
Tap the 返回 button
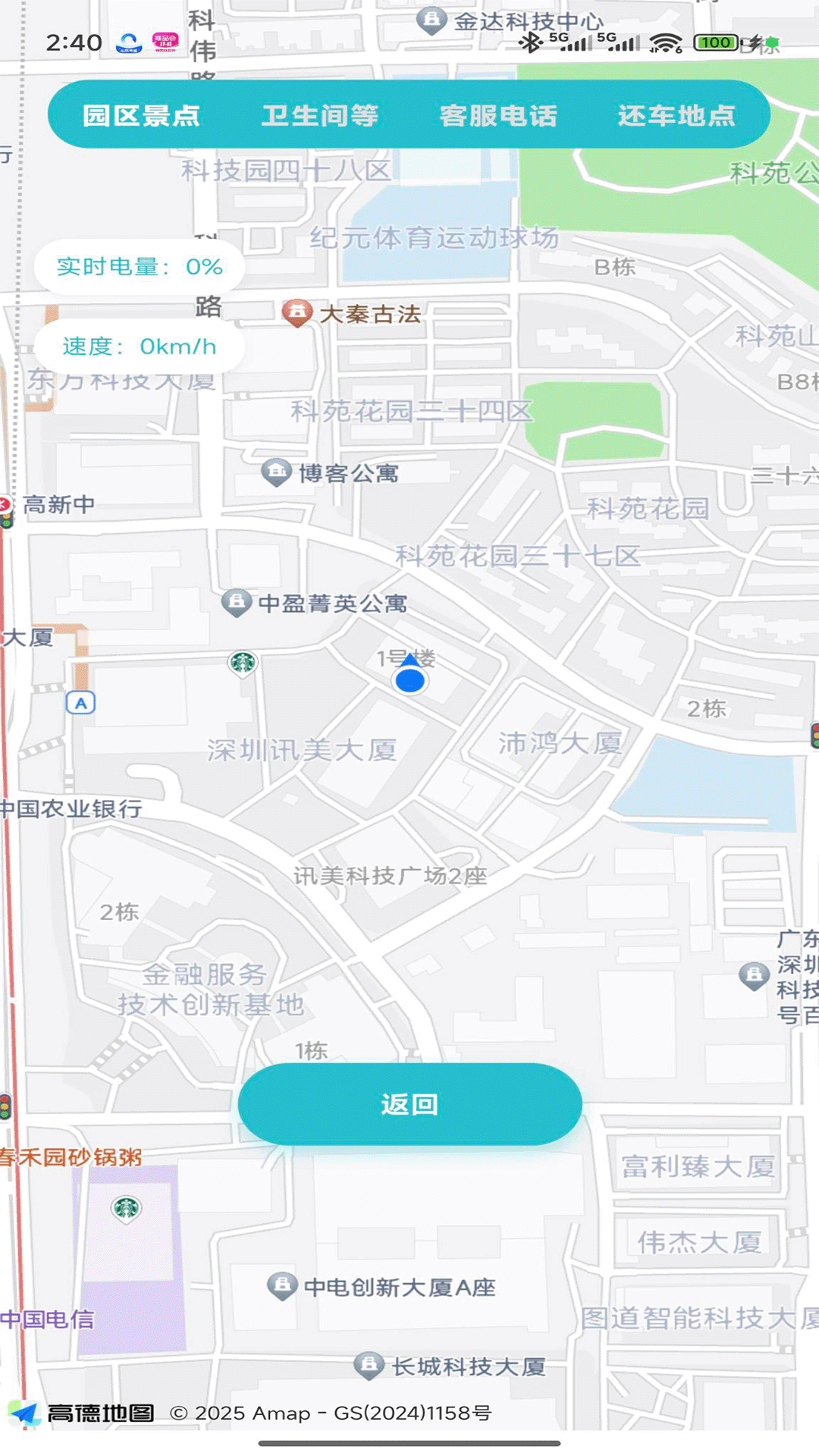pyautogui.click(x=409, y=1106)
